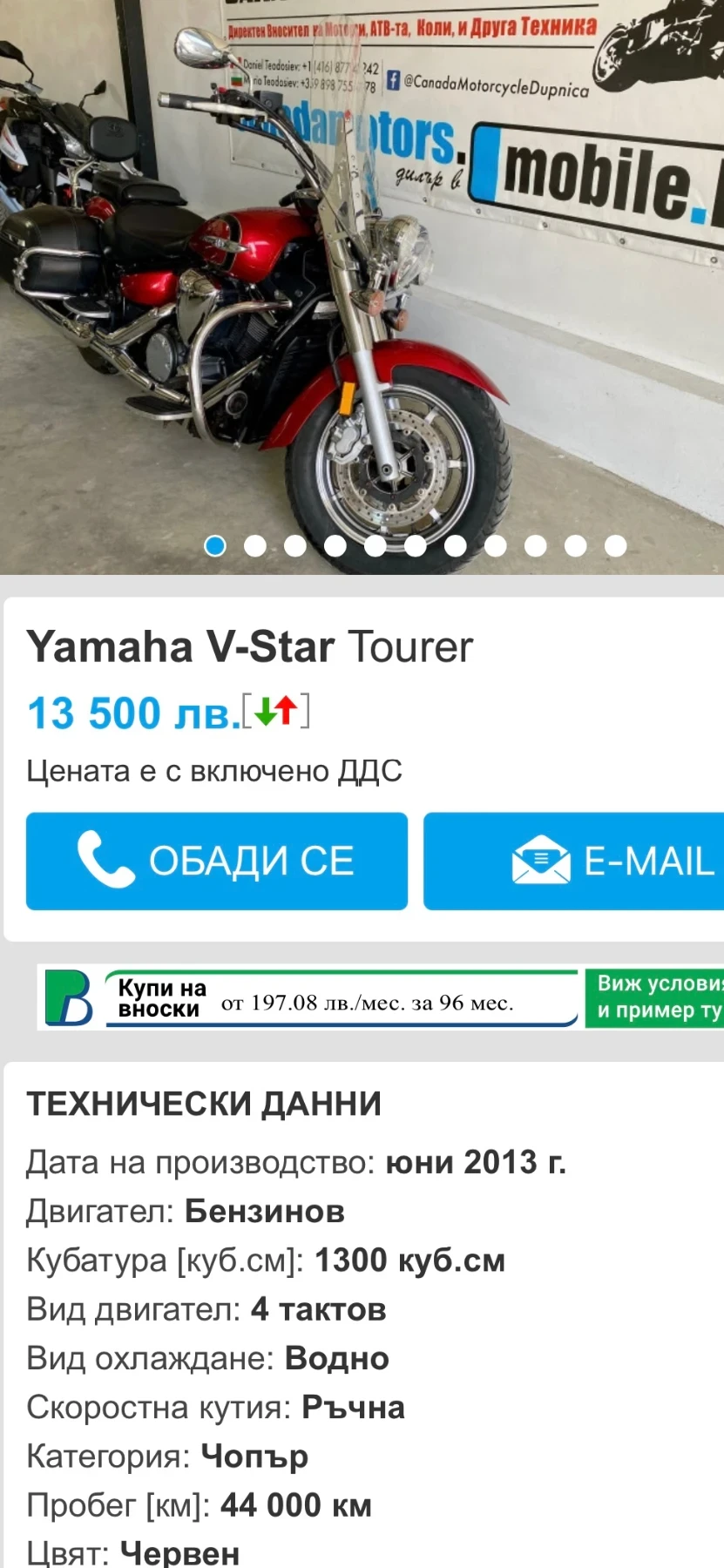Tap the ОБАДИ СЕ call button
724x1568 pixels.
coord(217,861)
